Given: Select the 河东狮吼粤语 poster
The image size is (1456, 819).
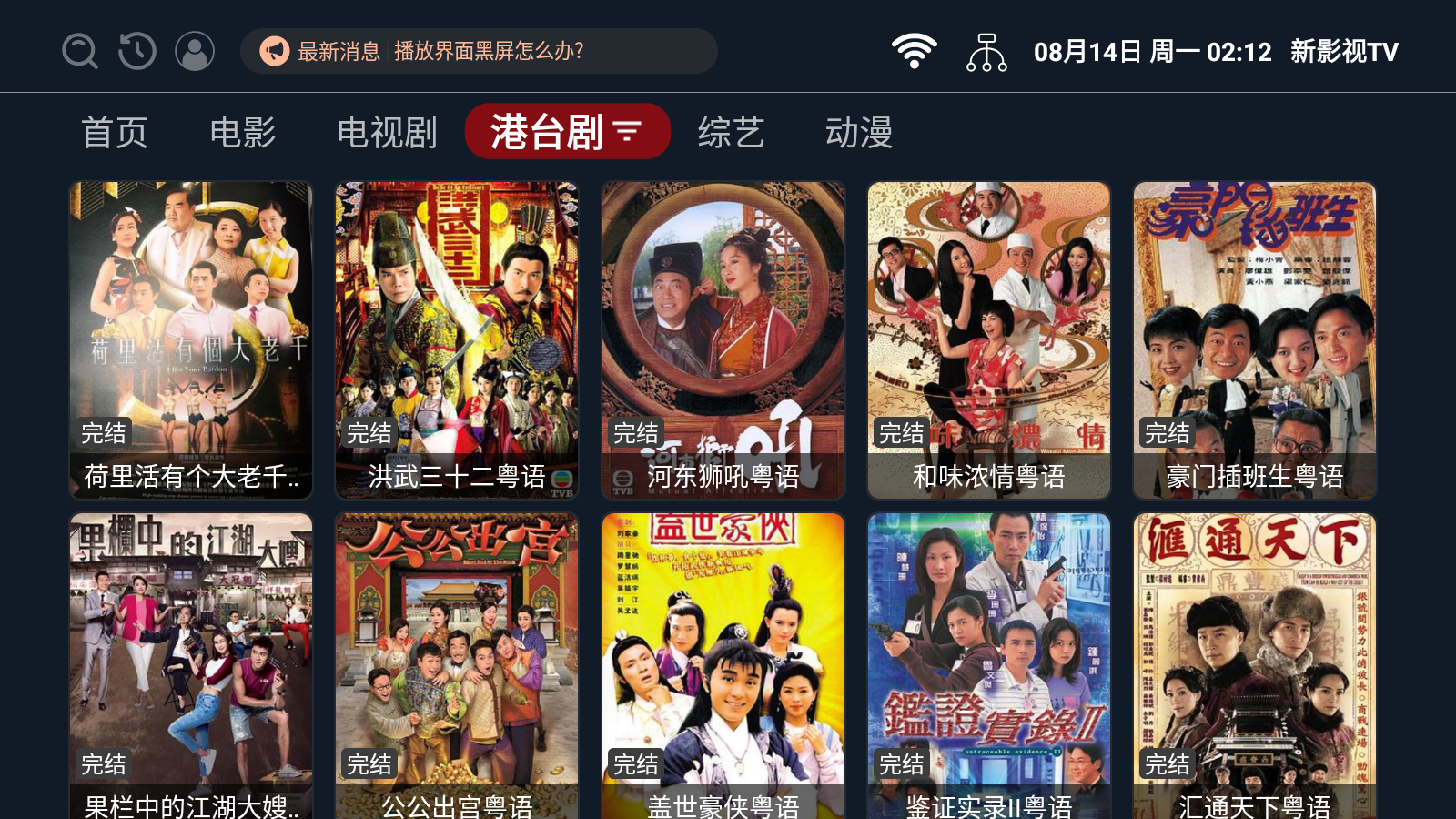Looking at the screenshot, I should click(723, 339).
